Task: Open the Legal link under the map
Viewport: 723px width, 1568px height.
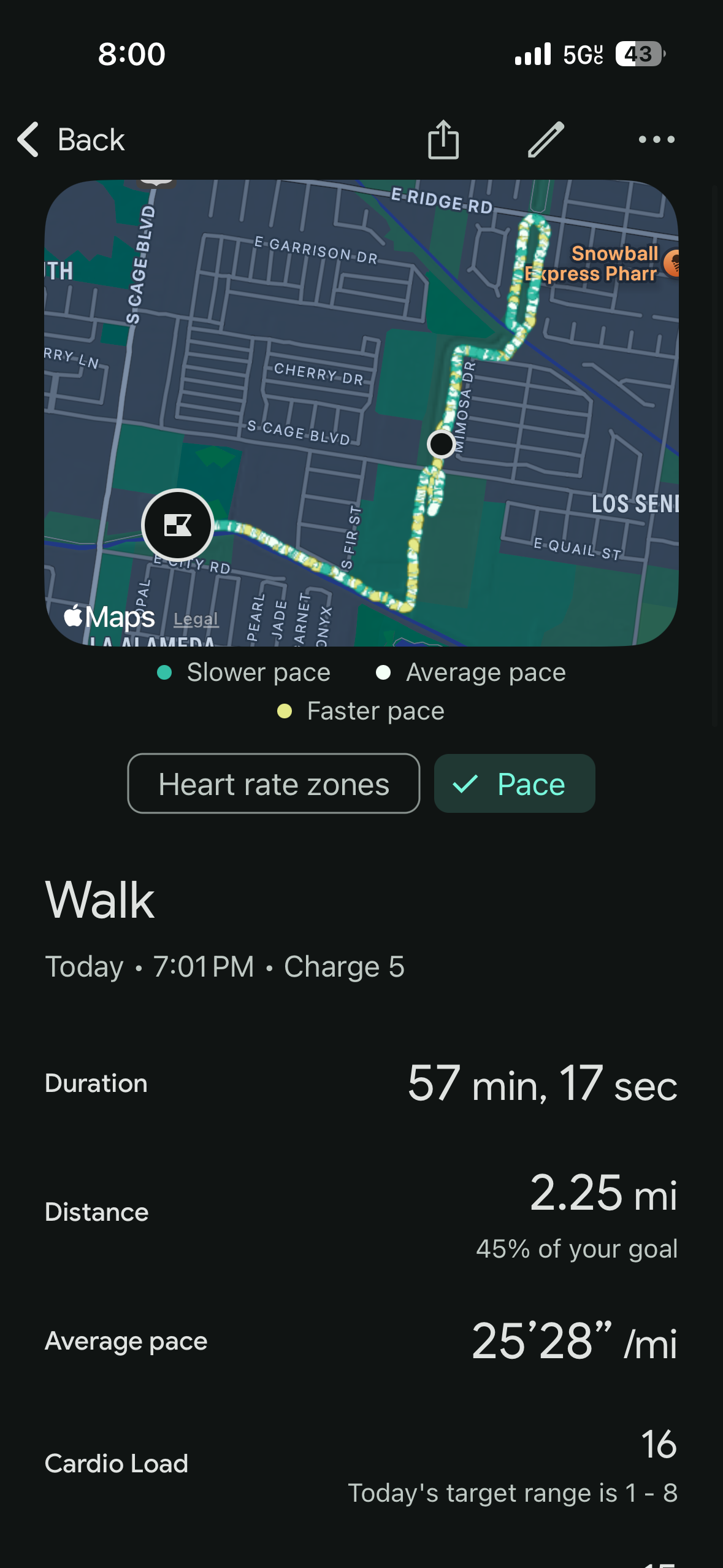Action: (x=196, y=618)
